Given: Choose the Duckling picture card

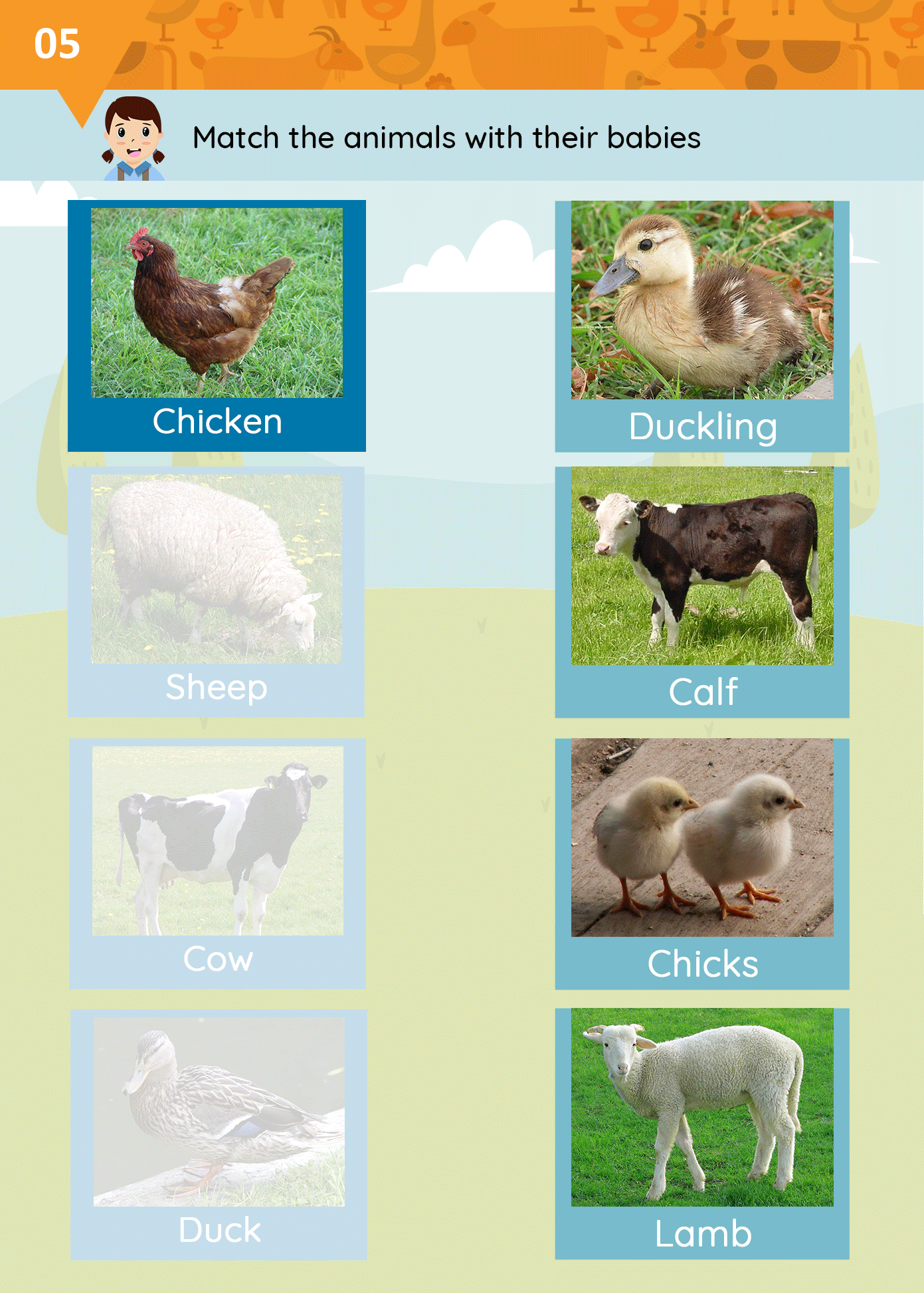Looking at the screenshot, I should point(702,326).
